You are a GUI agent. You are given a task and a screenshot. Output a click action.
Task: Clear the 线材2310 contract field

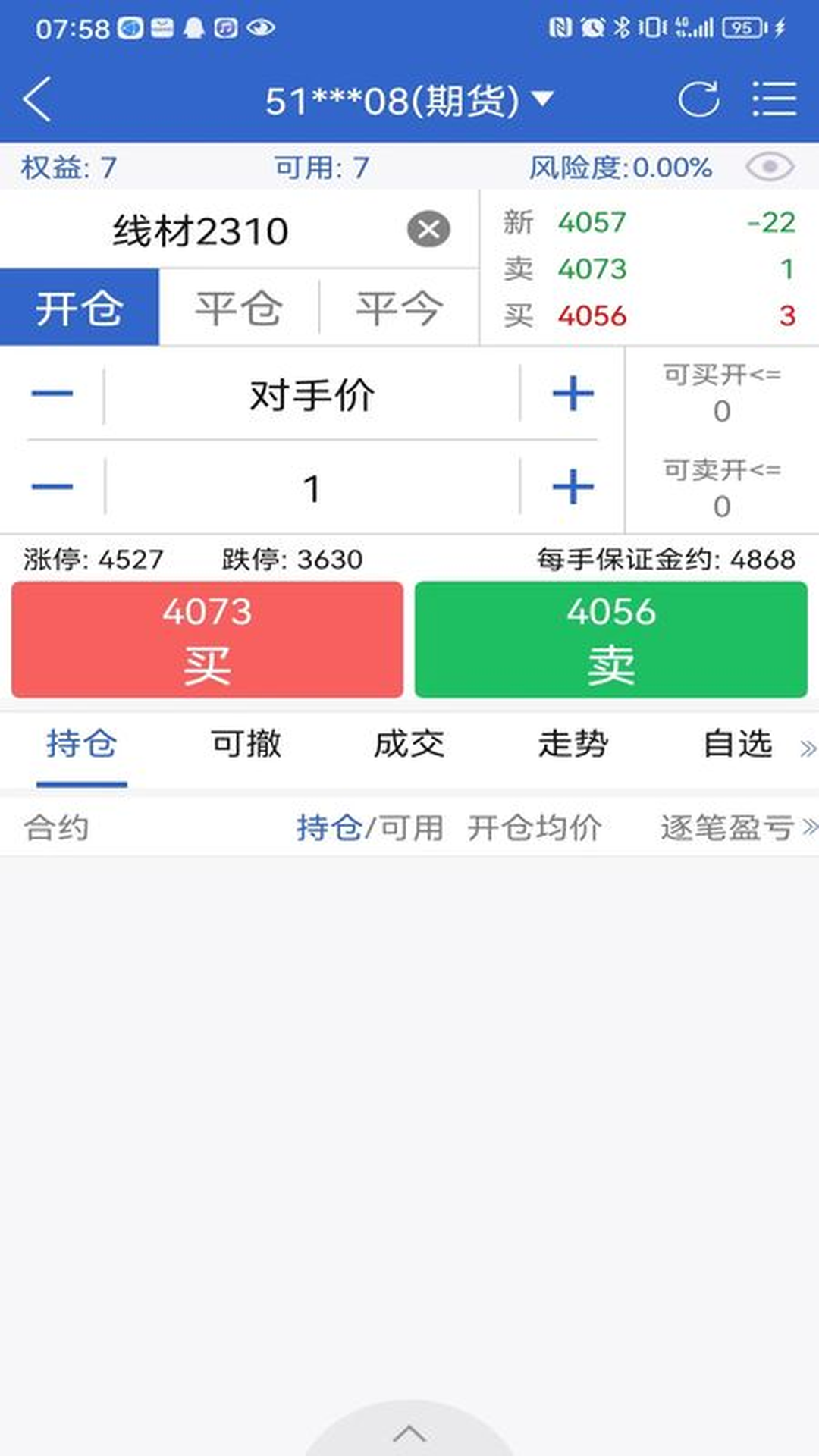[x=428, y=230]
